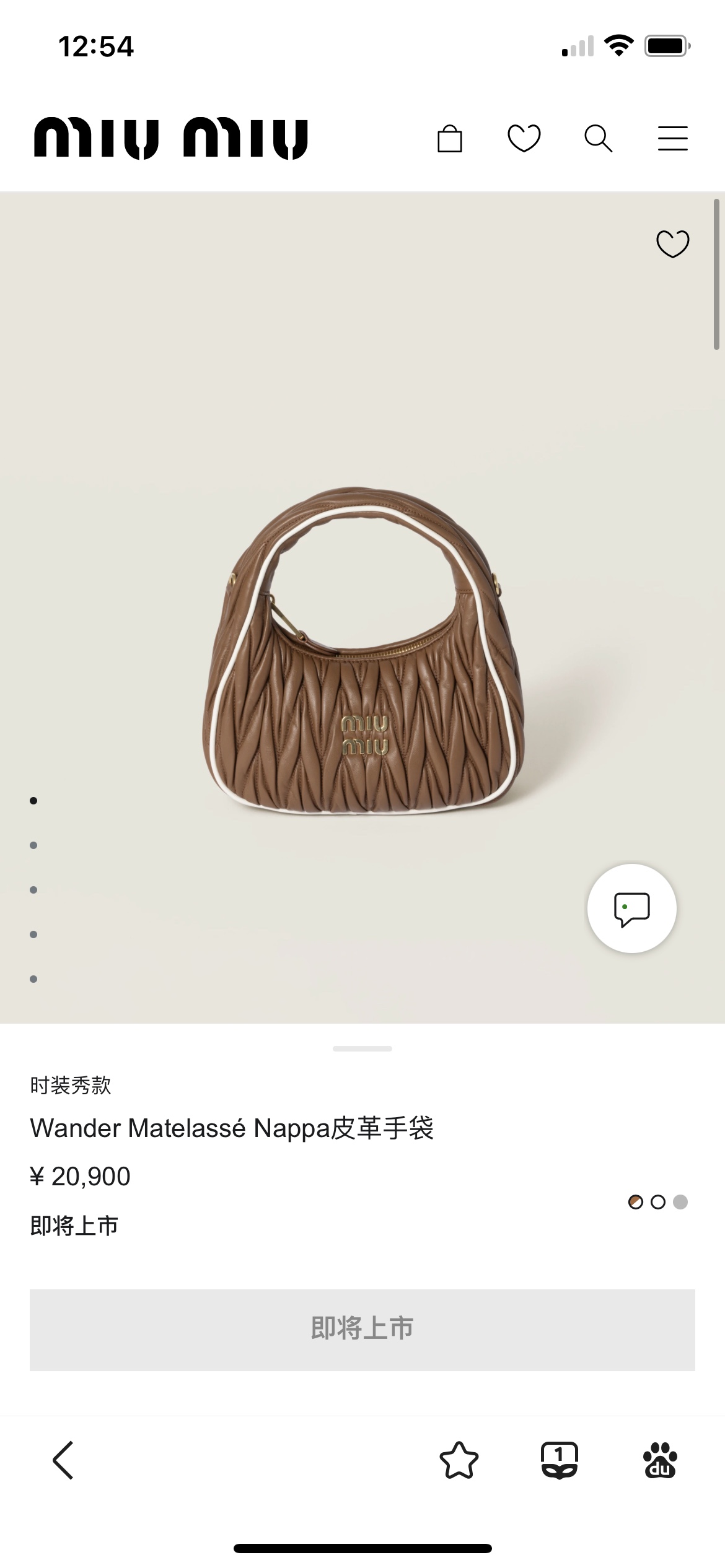Viewport: 725px width, 1568px height.
Task: Open the wishlist heart in header
Action: pyautogui.click(x=524, y=138)
